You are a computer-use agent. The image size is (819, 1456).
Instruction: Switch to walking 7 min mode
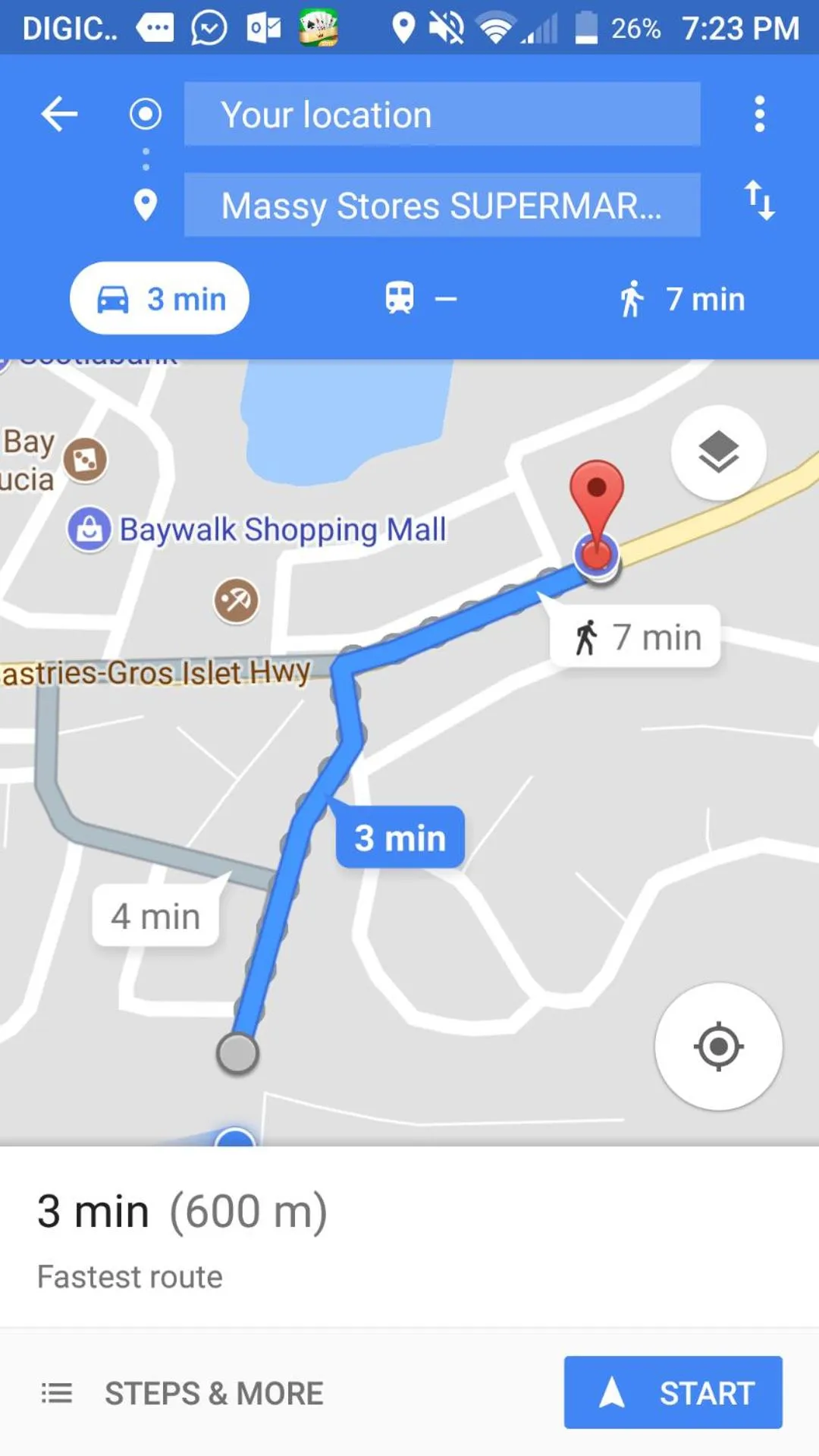click(x=681, y=299)
